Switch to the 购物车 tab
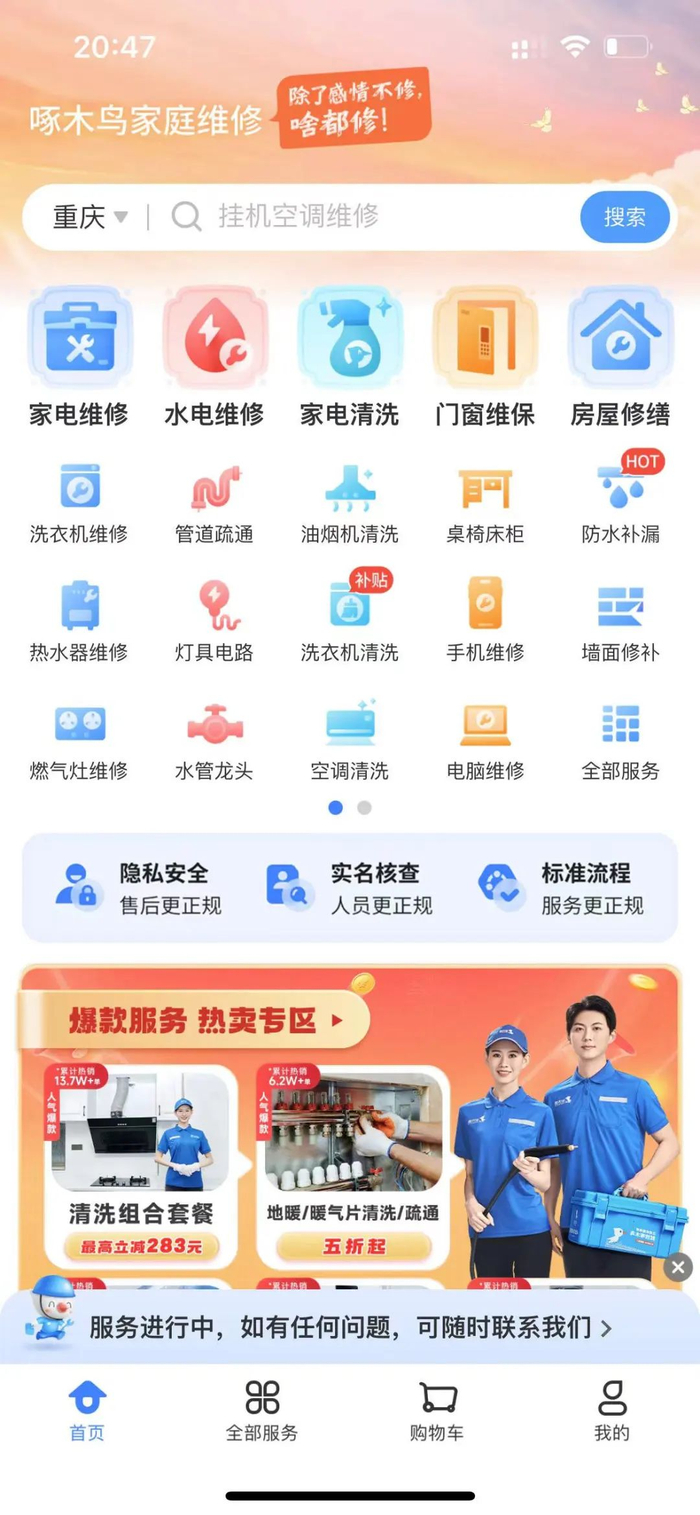Image resolution: width=700 pixels, height=1515 pixels. coord(436,1411)
